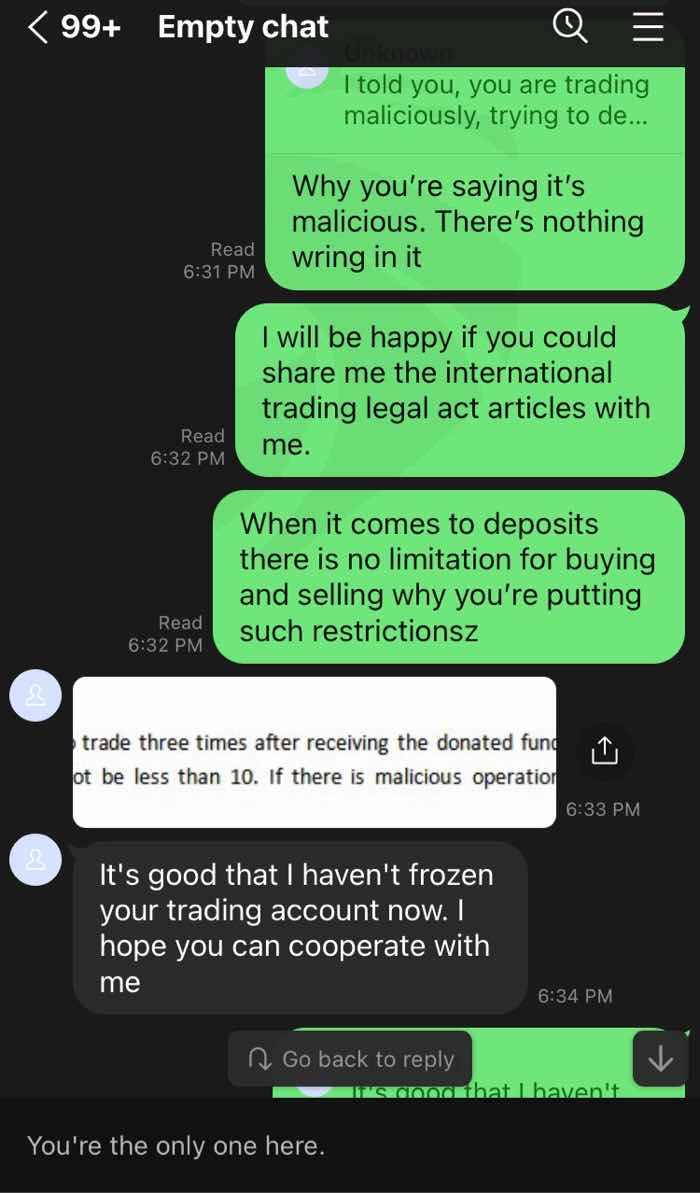Viewport: 700px width, 1193px height.
Task: Tap Go back to reply
Action: tap(351, 1058)
